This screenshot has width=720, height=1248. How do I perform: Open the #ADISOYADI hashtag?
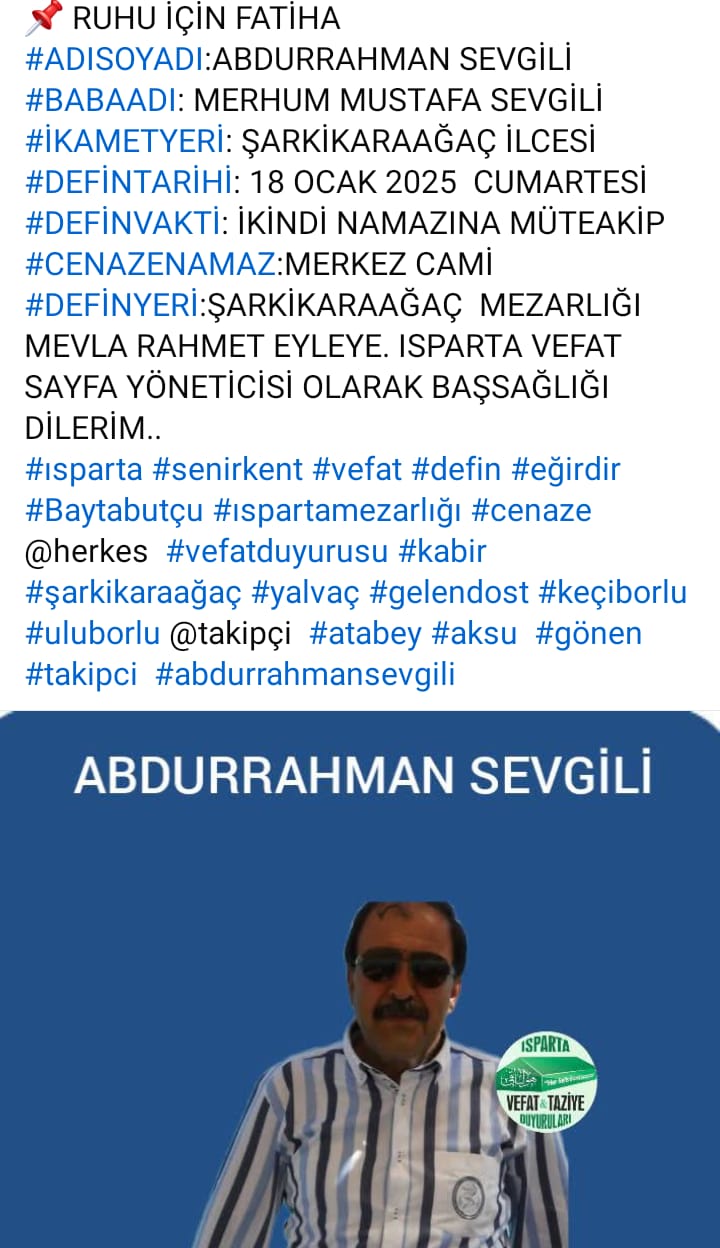click(x=114, y=59)
